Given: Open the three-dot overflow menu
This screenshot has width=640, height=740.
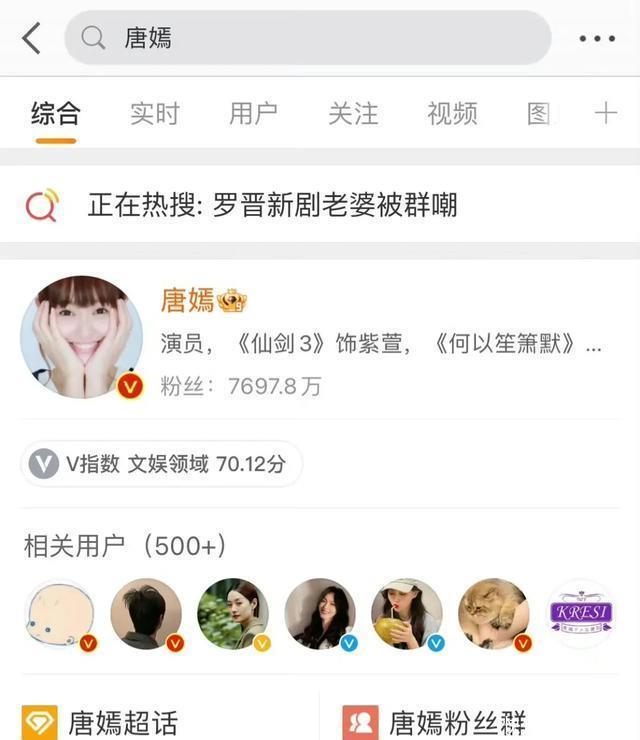Looking at the screenshot, I should coord(597,39).
